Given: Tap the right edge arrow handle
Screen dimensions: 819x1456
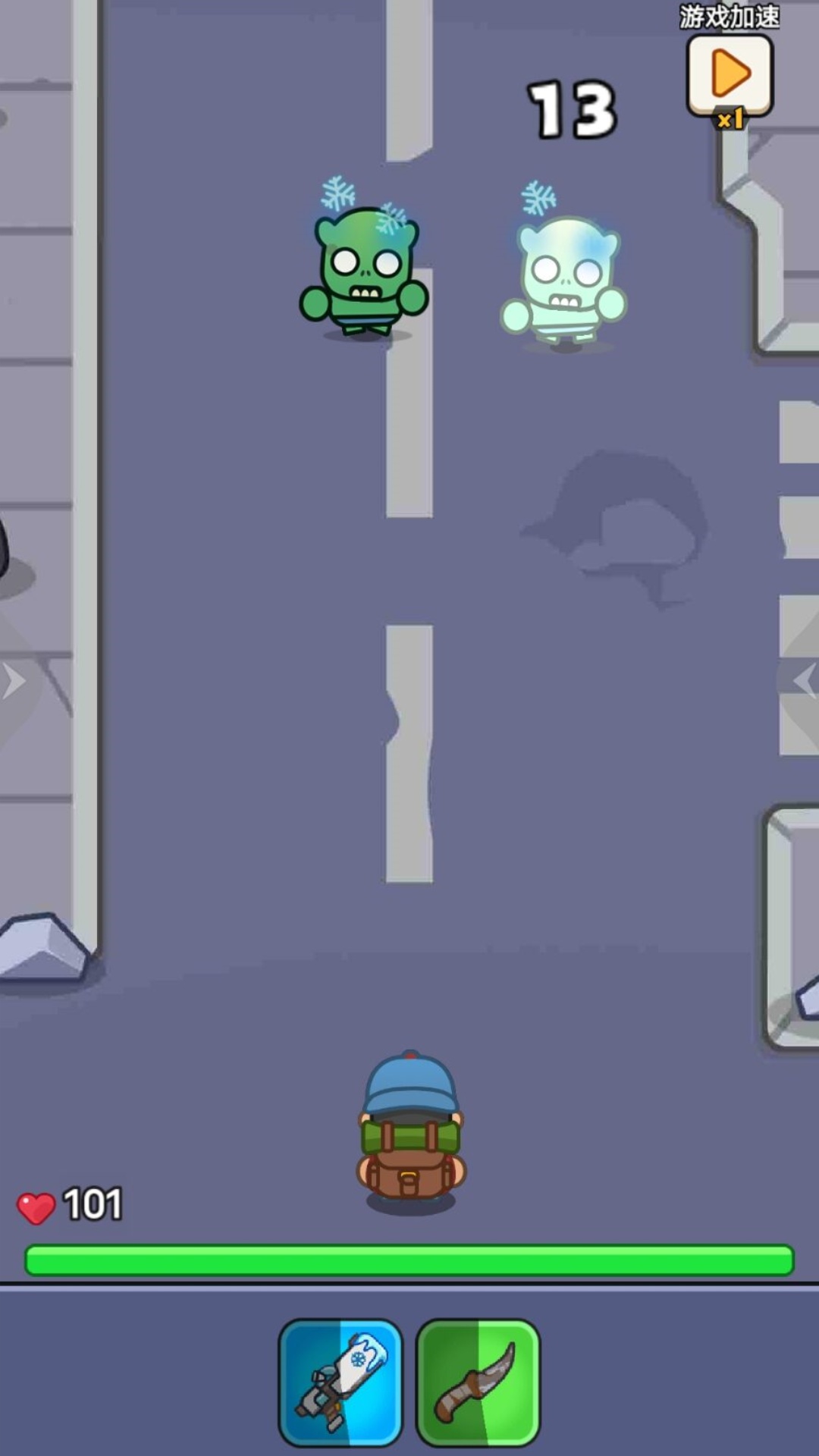Looking at the screenshot, I should coord(804,680).
